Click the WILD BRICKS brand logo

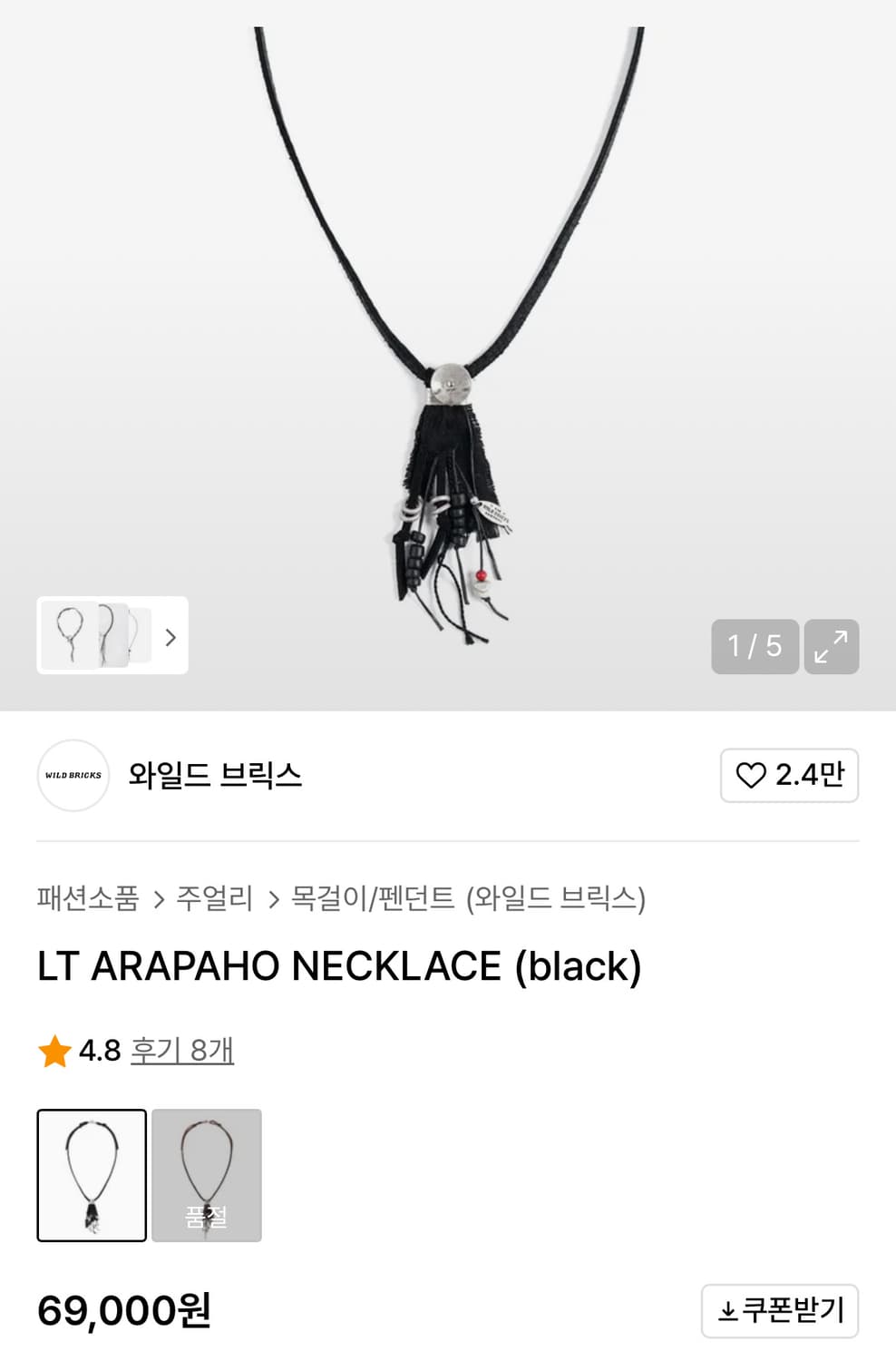(x=73, y=776)
